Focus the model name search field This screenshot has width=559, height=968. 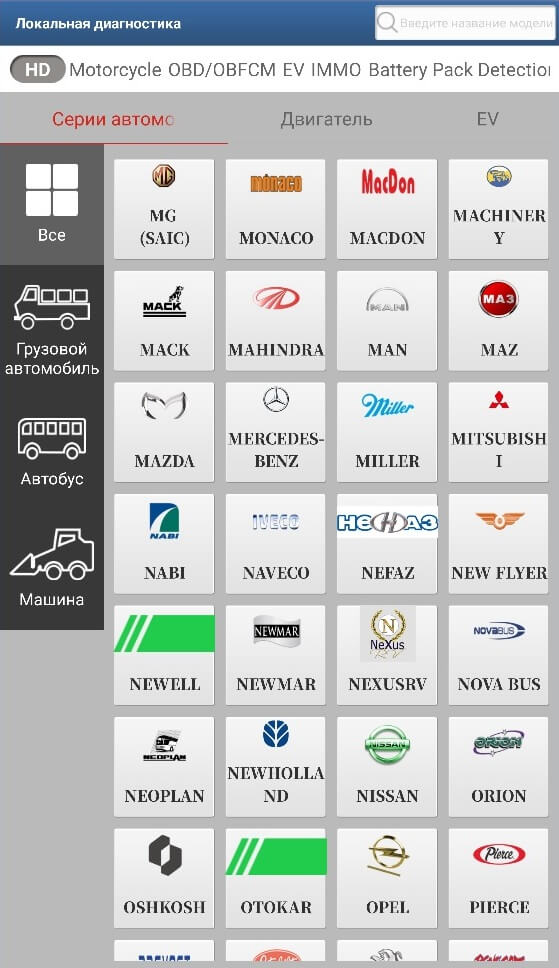[x=465, y=23]
